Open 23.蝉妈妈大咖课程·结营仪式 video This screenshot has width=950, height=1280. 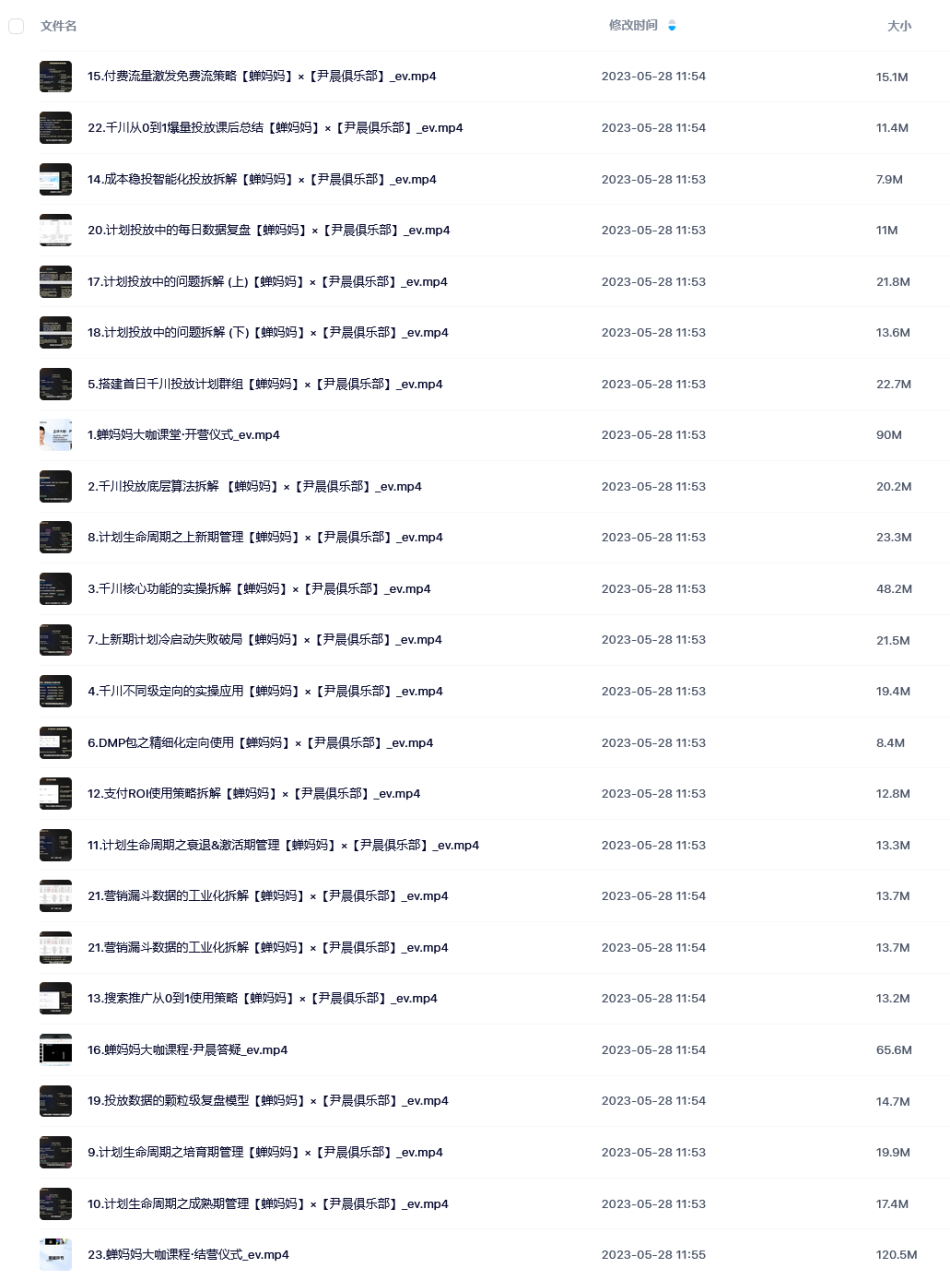click(189, 1254)
